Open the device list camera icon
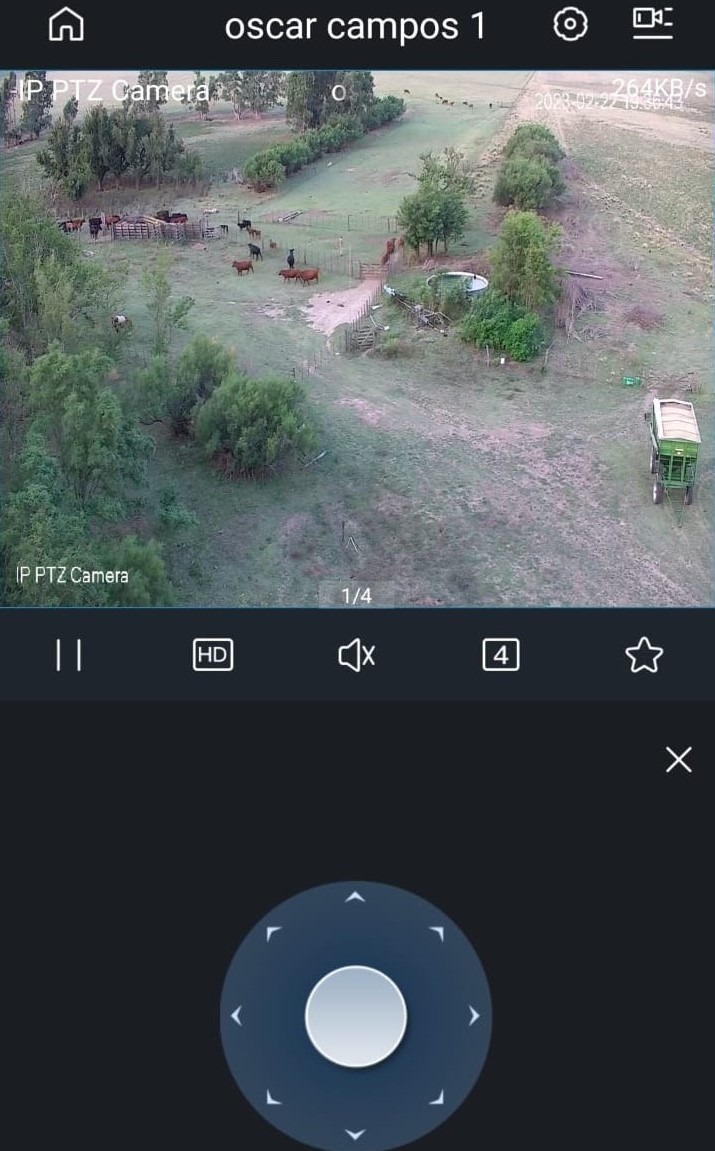715x1151 pixels. coord(652,23)
